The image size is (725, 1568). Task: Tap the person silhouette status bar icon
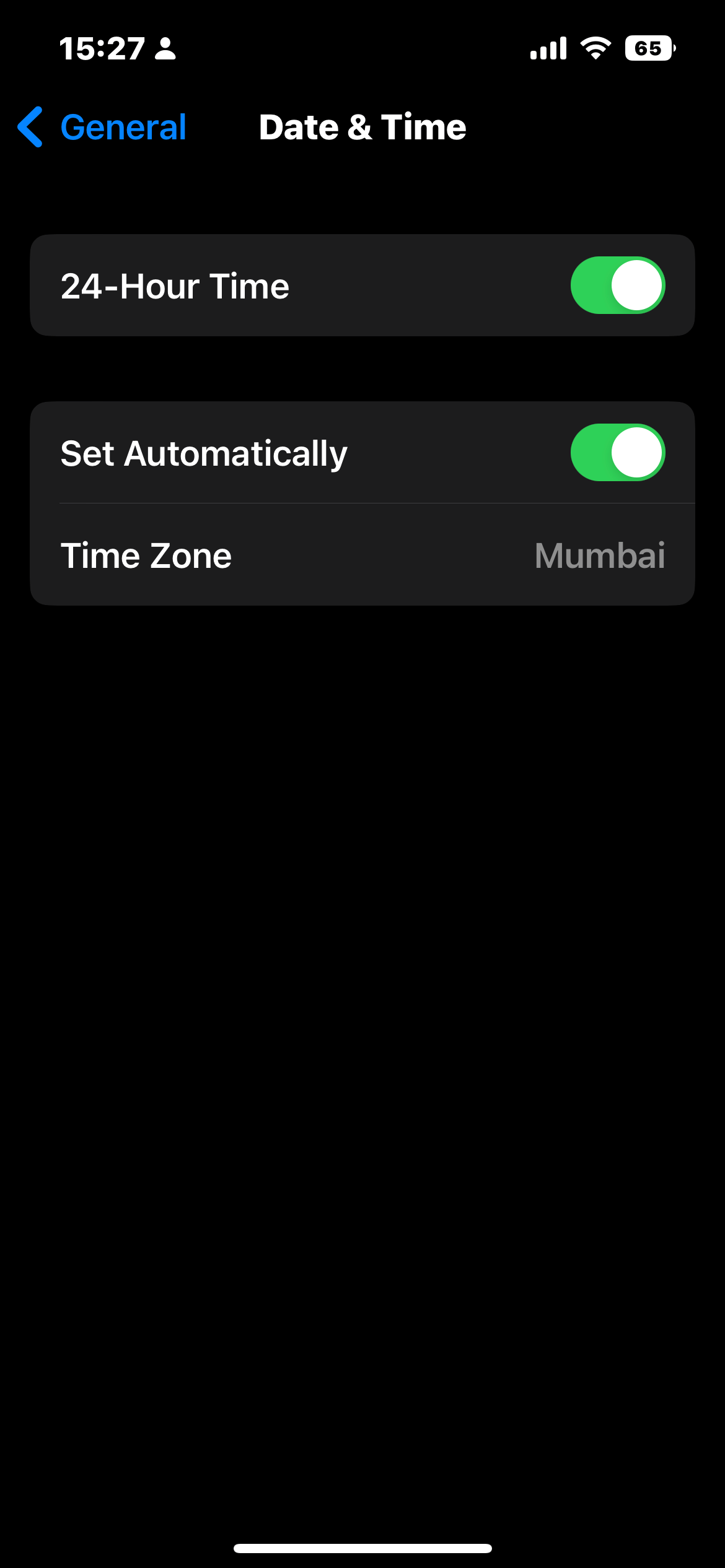tap(164, 48)
